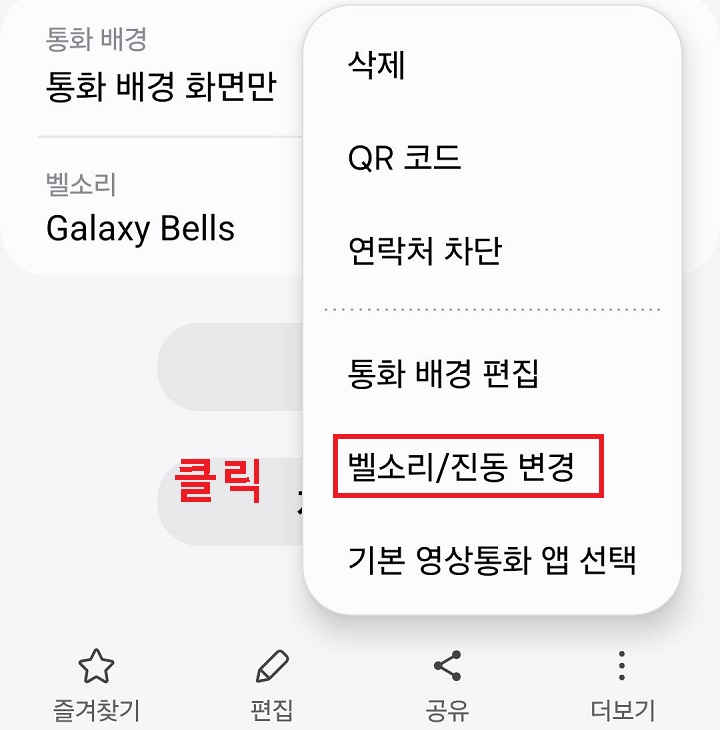Choose QR 코드 in the popup menu
Image resolution: width=720 pixels, height=730 pixels.
[405, 157]
